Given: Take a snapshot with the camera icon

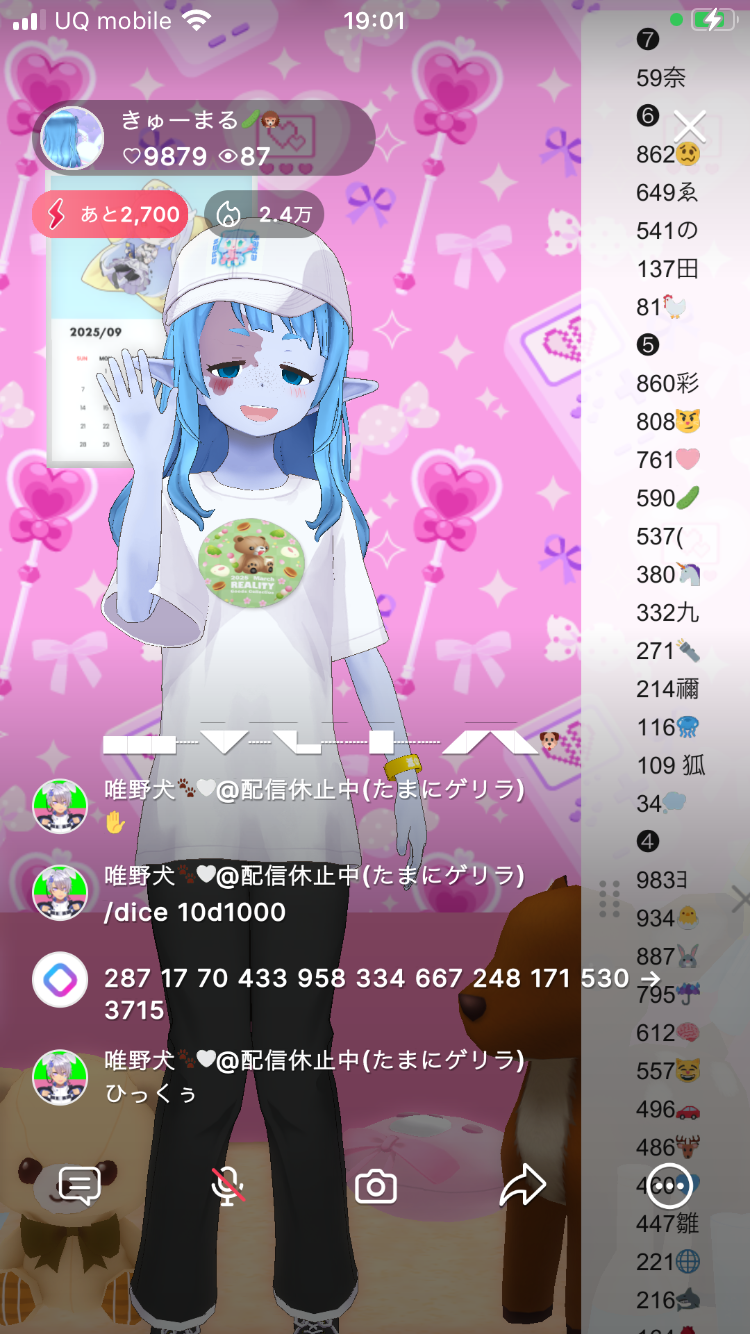Looking at the screenshot, I should point(376,1187).
